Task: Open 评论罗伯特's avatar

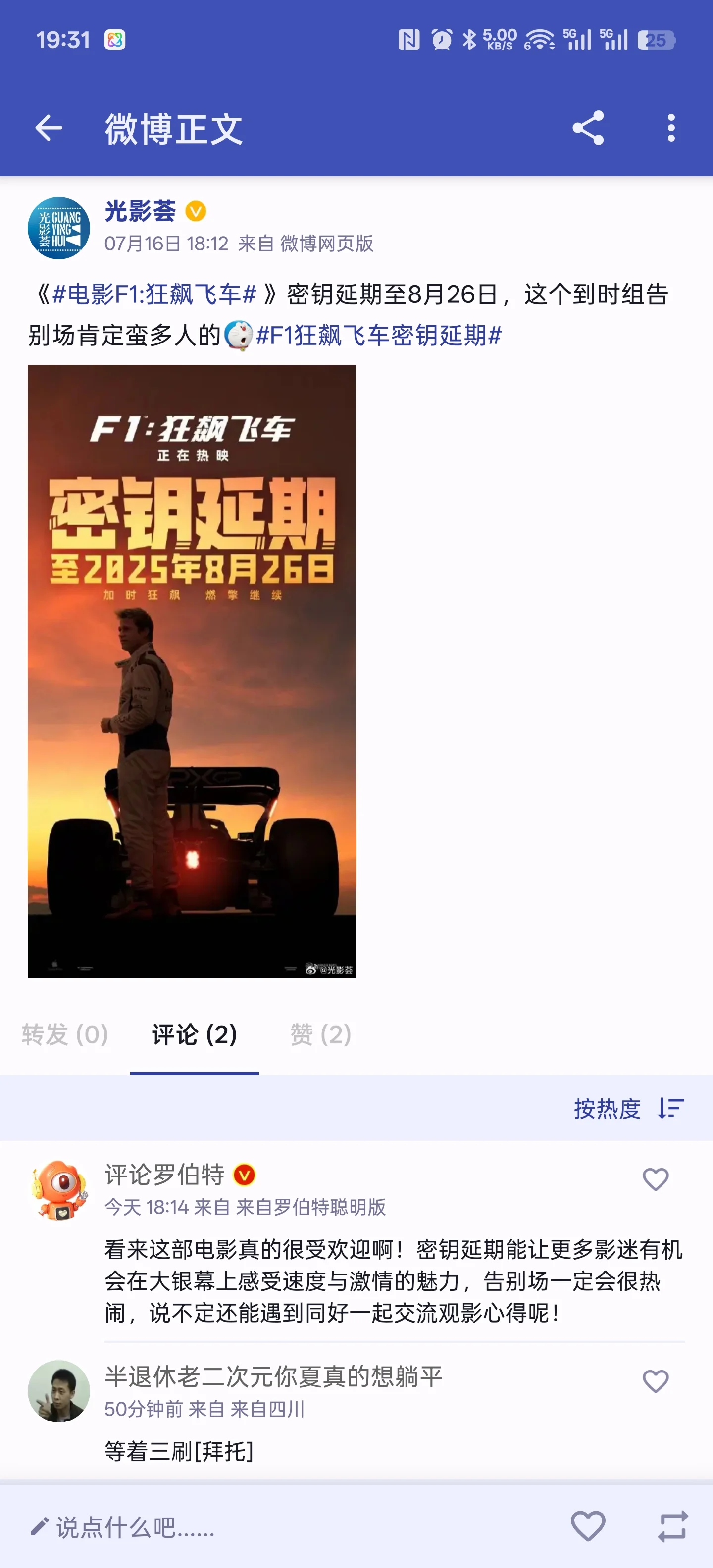Action: pos(59,1190)
